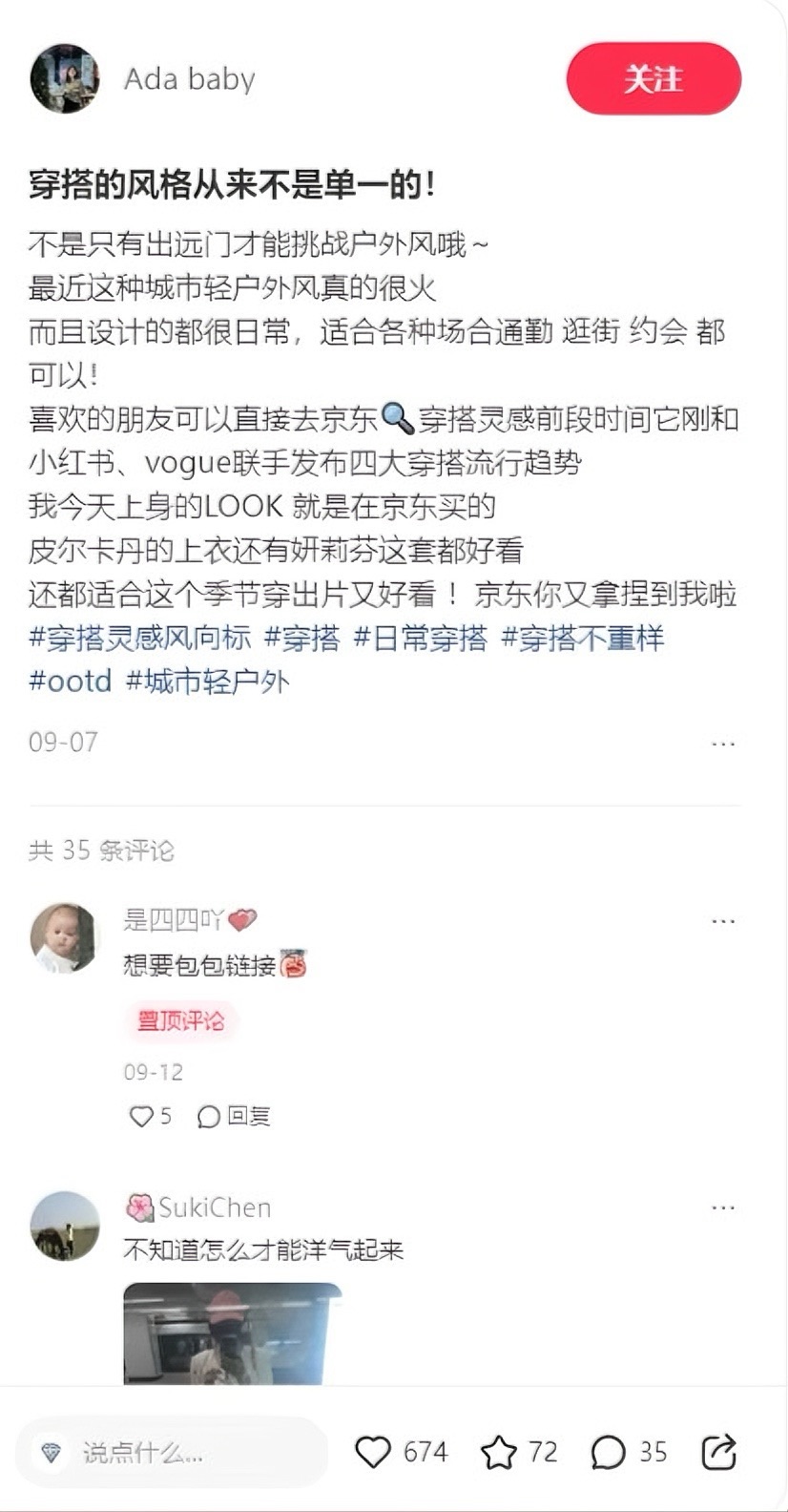Screen dimensions: 788x1512
Task: Open hashtag #ootd
Action: point(70,681)
